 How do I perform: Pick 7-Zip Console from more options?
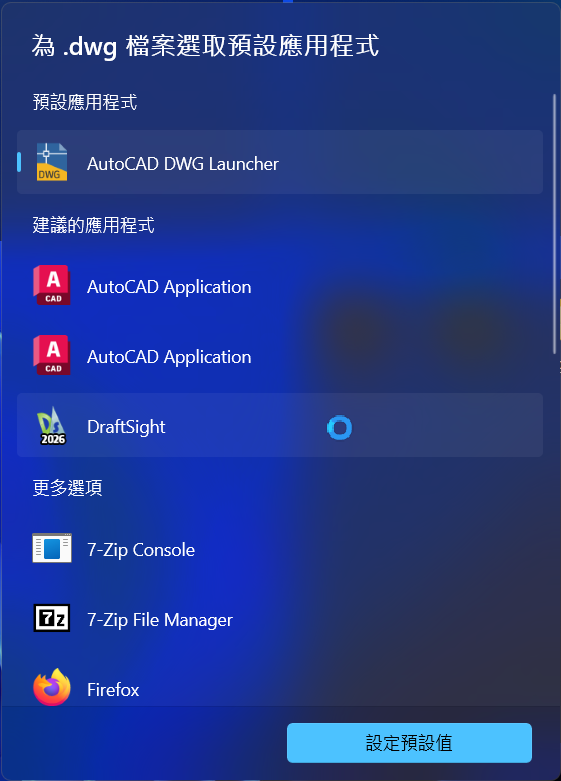point(280,549)
